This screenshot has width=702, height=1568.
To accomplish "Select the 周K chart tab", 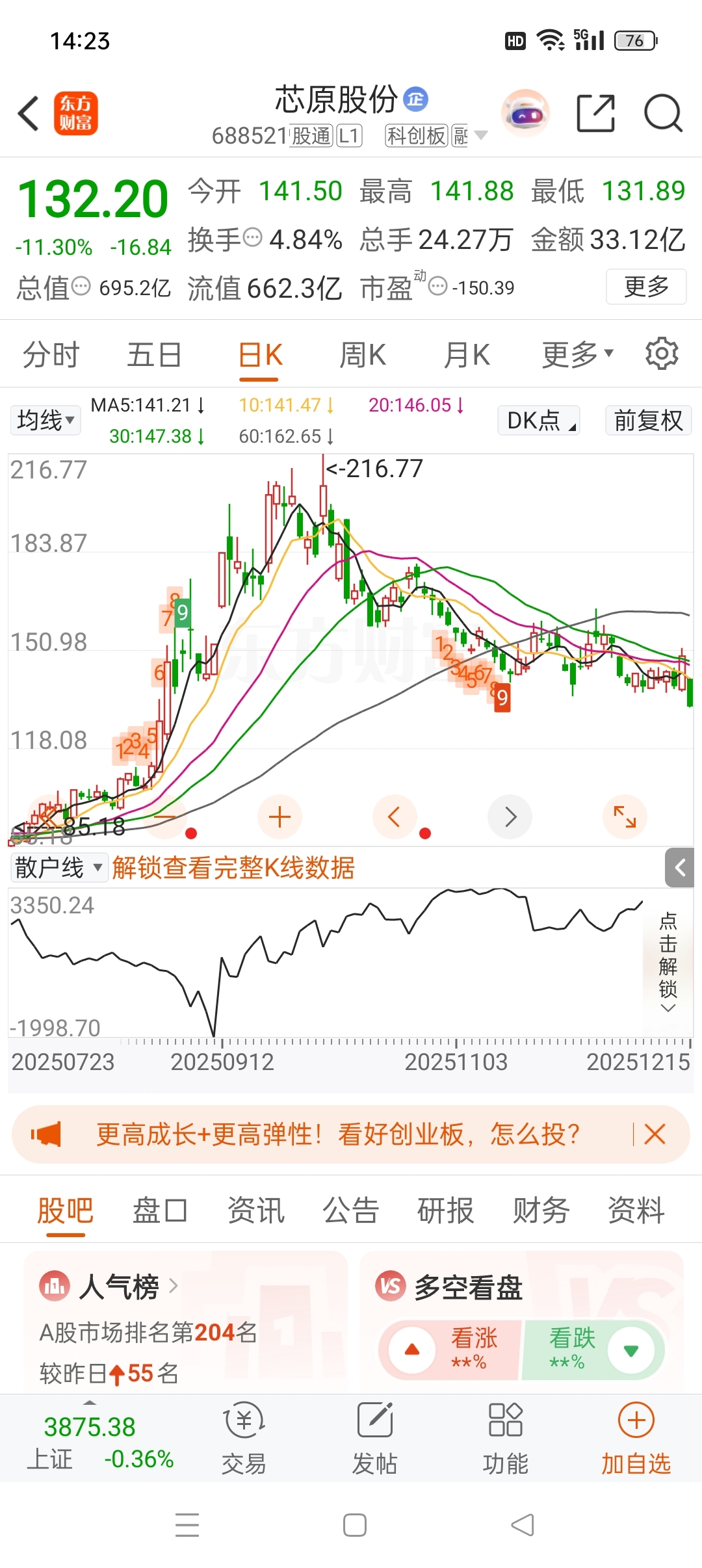I will (363, 355).
